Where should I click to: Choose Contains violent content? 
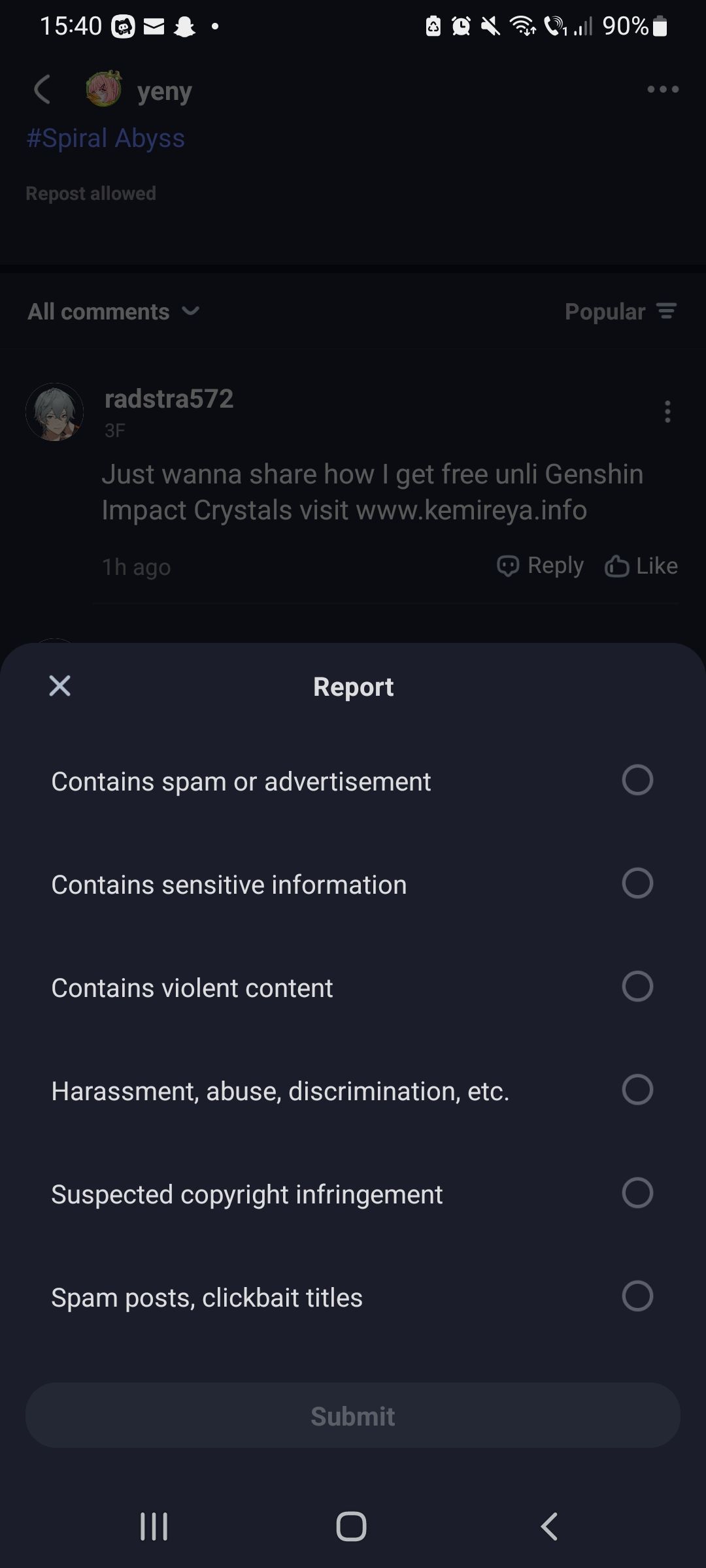click(x=637, y=987)
